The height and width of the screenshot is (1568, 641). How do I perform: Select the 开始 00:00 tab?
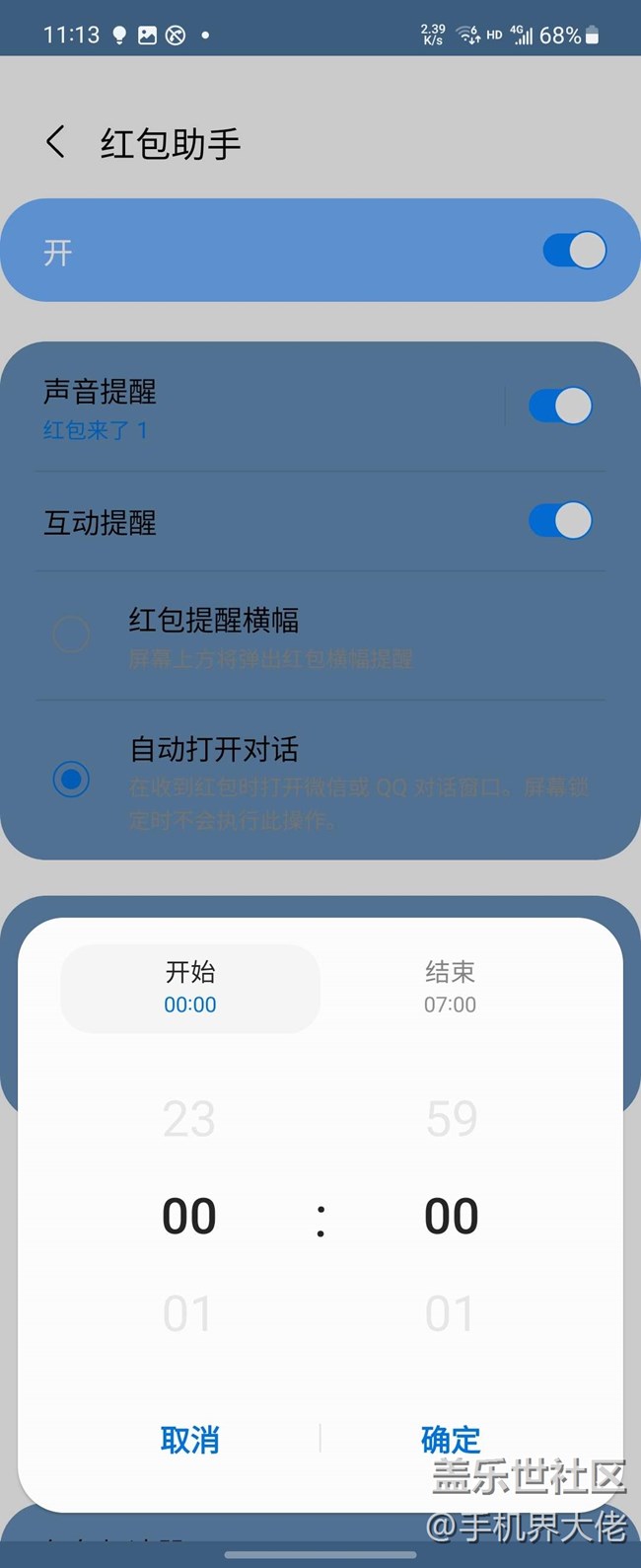pos(190,988)
